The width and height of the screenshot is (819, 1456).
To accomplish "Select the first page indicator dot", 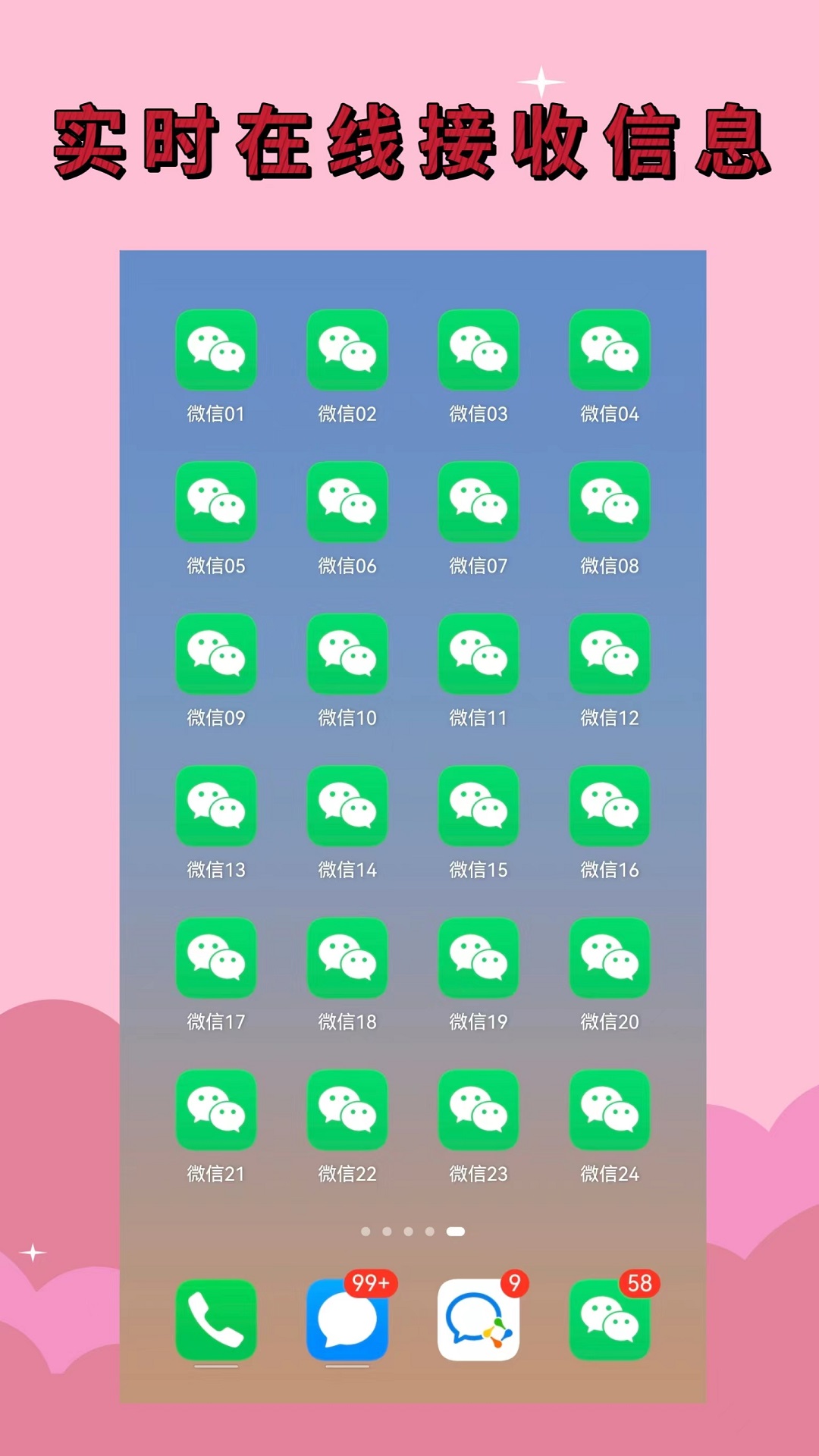I will (x=367, y=1232).
